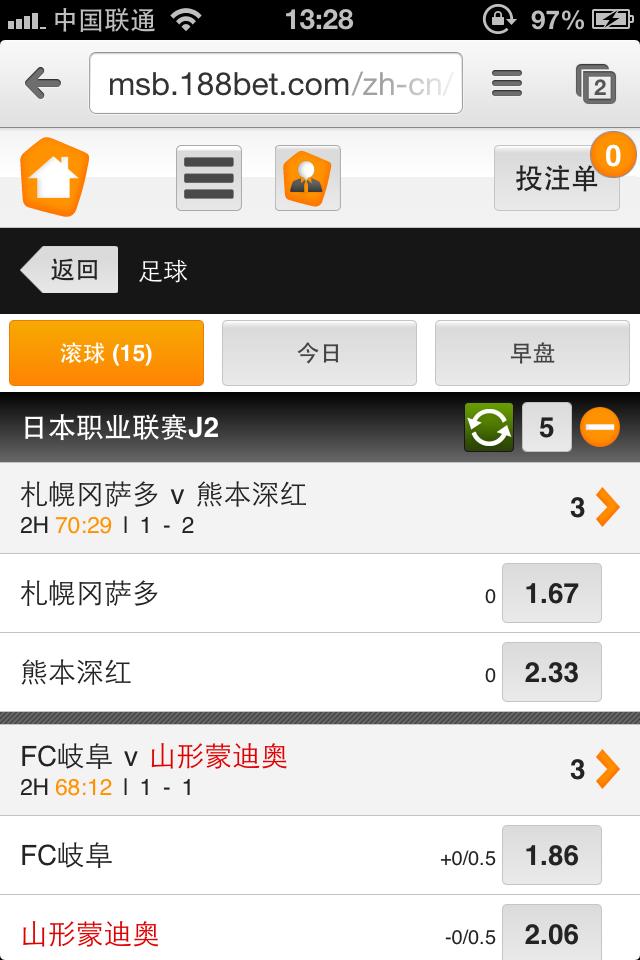Switch to the 早盘 tab

pos(532,353)
